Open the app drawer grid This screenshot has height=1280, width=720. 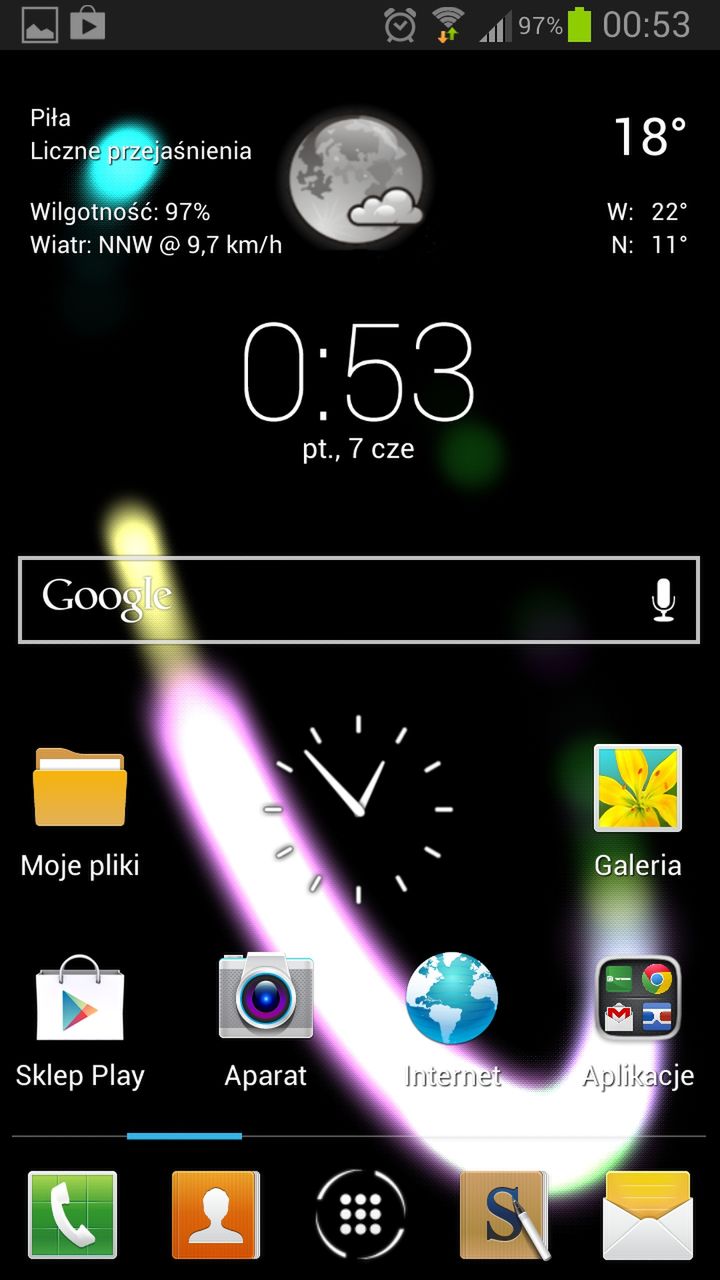coord(360,1215)
